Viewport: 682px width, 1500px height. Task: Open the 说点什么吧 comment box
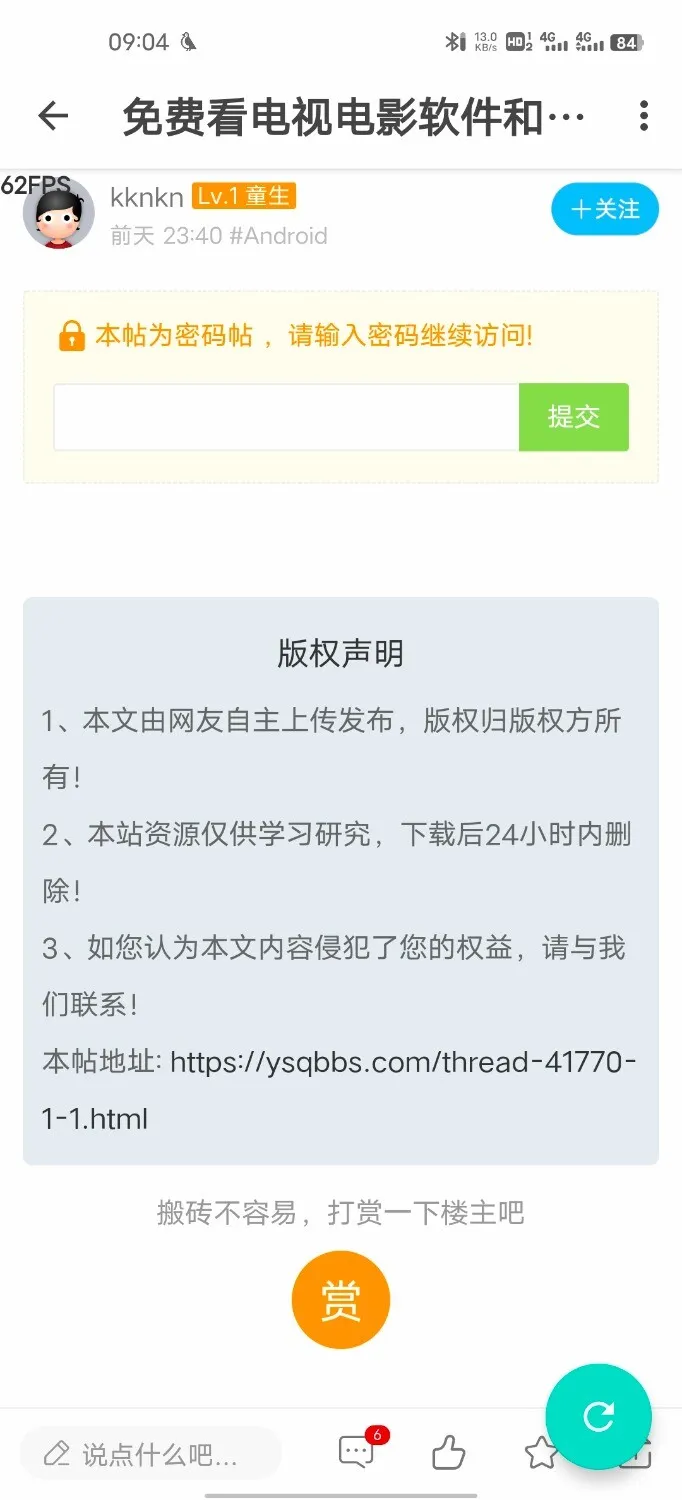(150, 1453)
